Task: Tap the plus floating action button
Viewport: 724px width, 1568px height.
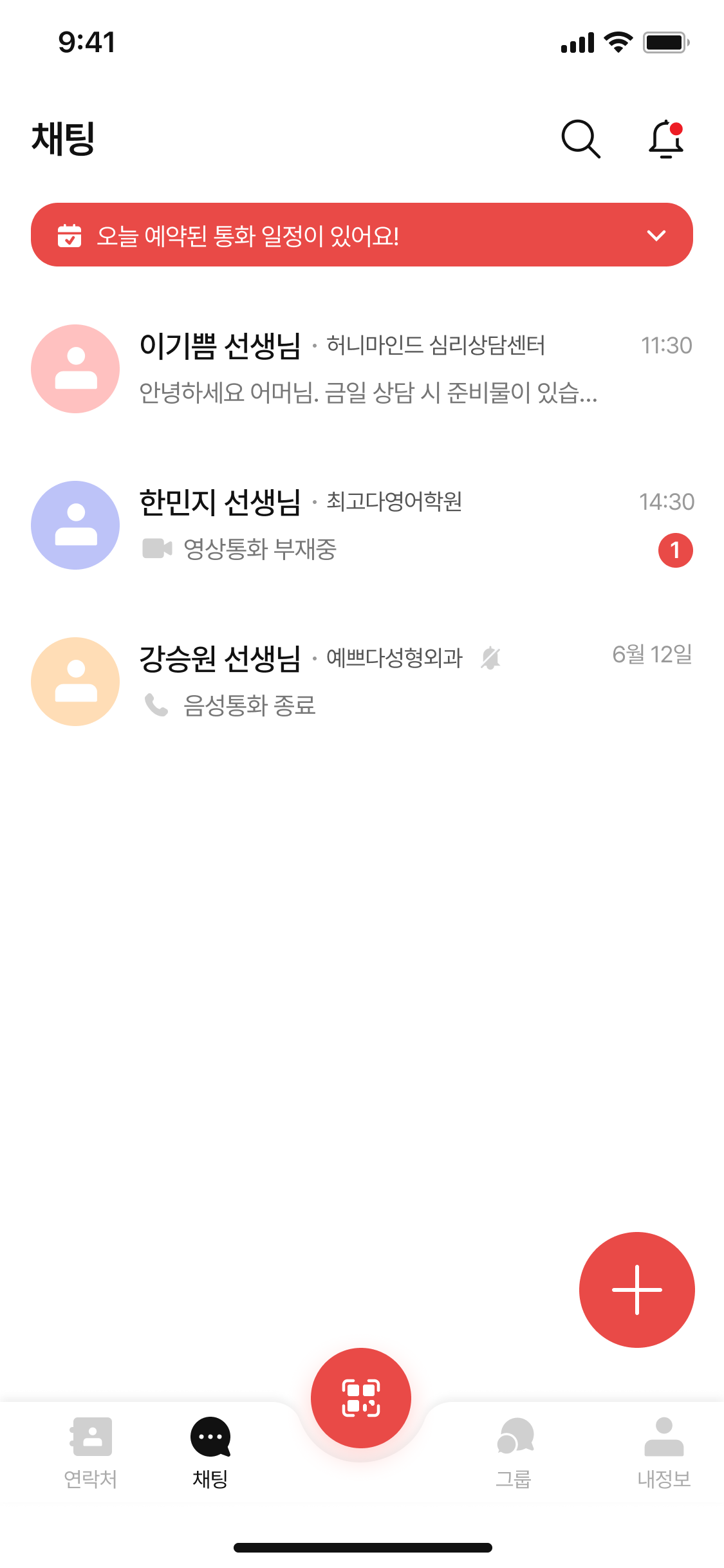Action: coord(636,1289)
